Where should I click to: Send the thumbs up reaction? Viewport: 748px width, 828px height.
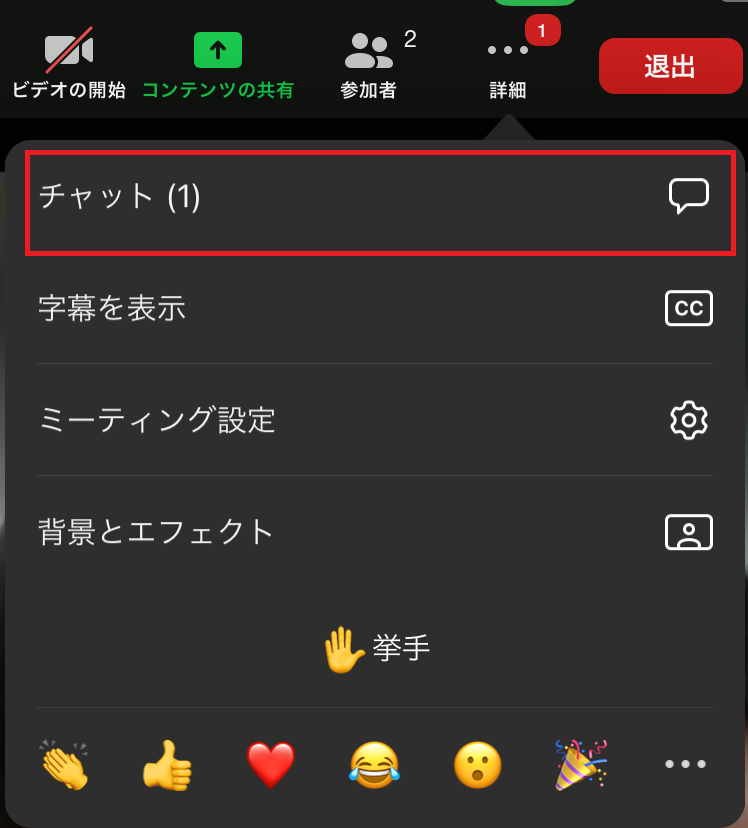pos(167,763)
